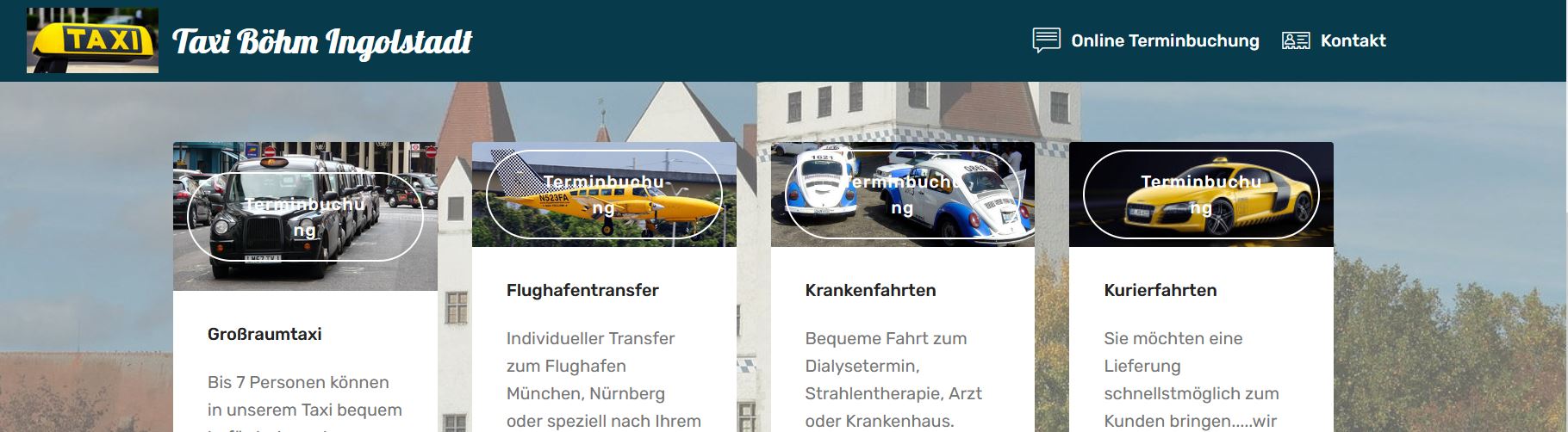Tap Terminbuchung on the Großraumtaxi card

[305, 217]
